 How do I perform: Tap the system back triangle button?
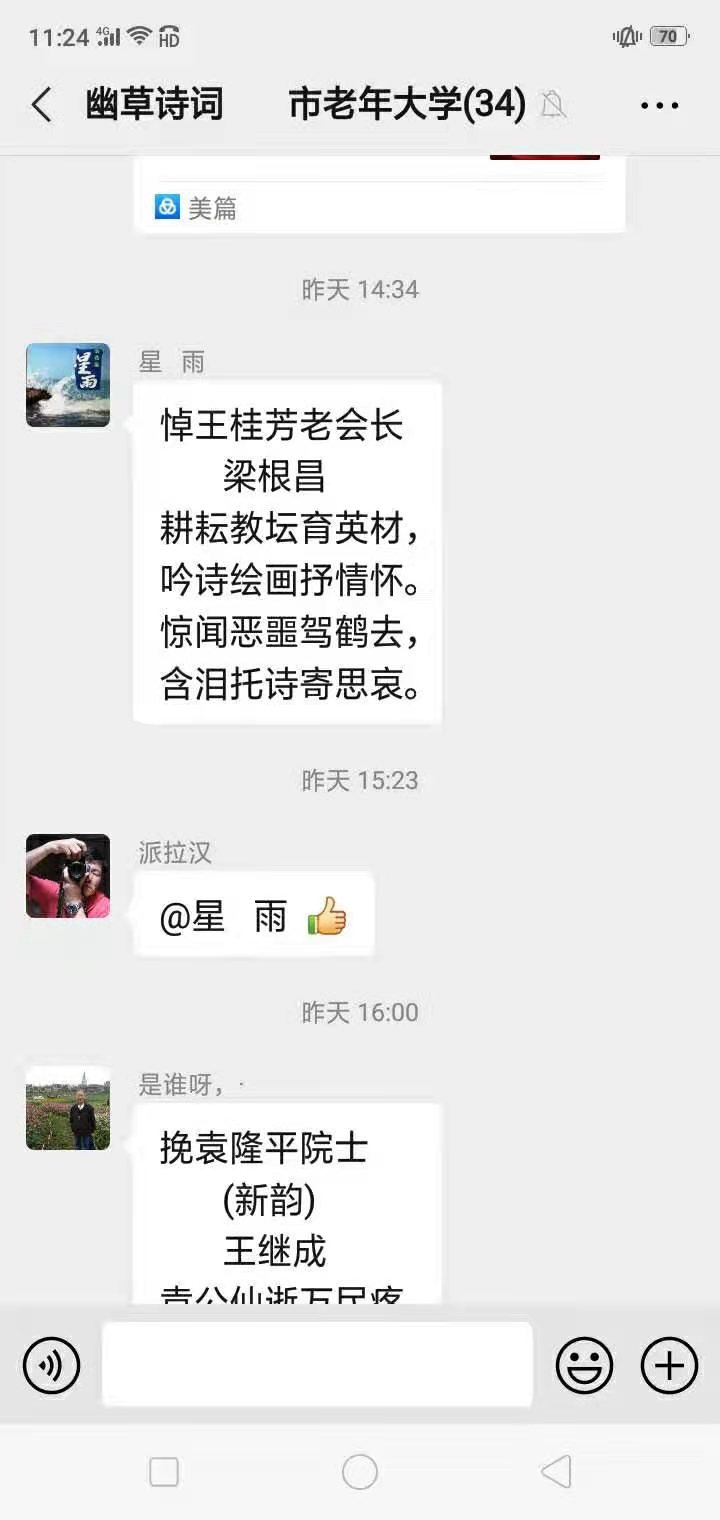point(556,1472)
